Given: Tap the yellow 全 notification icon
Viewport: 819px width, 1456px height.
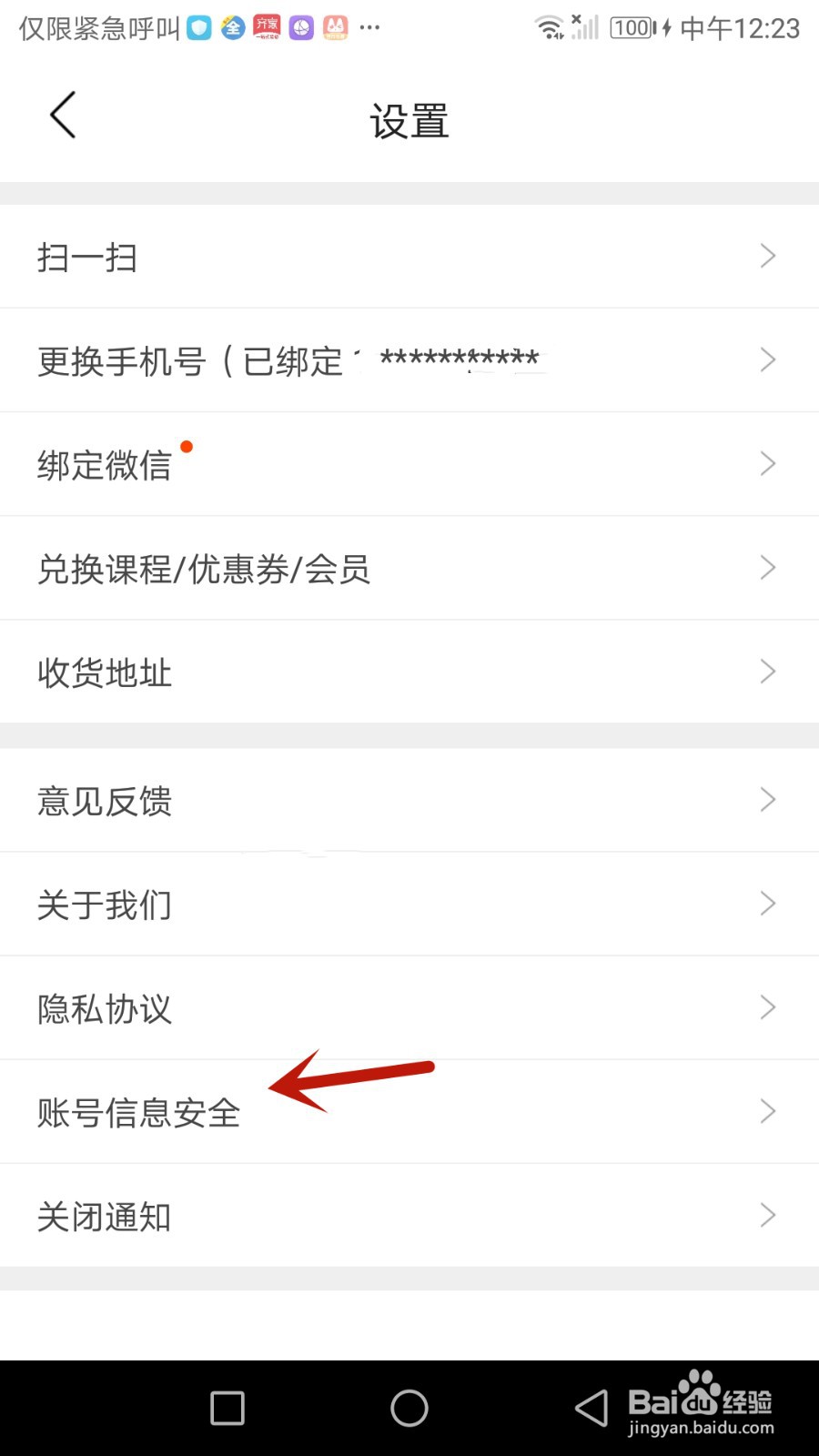Looking at the screenshot, I should pos(232,27).
